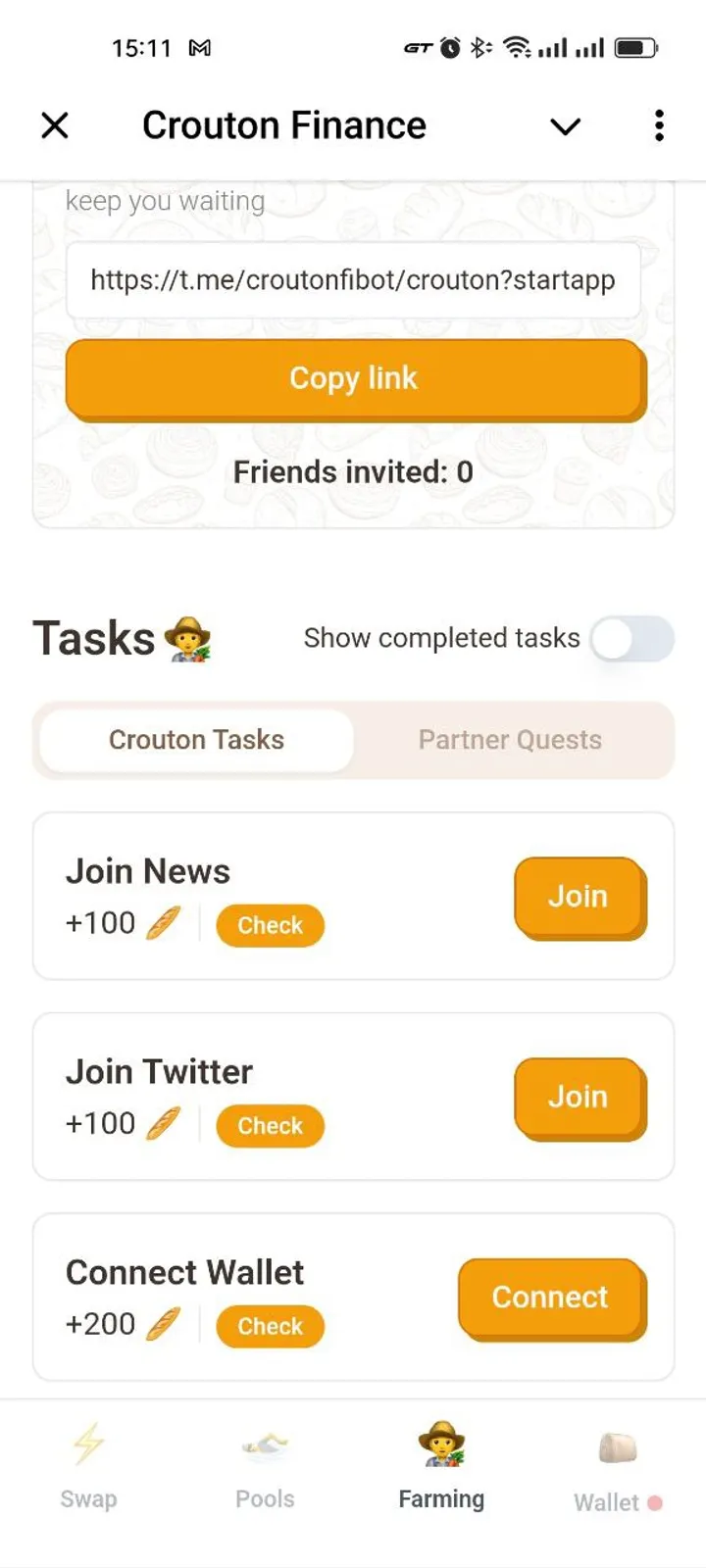Check the Join News task
Viewport: 706px width, 1568px height.
tap(270, 925)
